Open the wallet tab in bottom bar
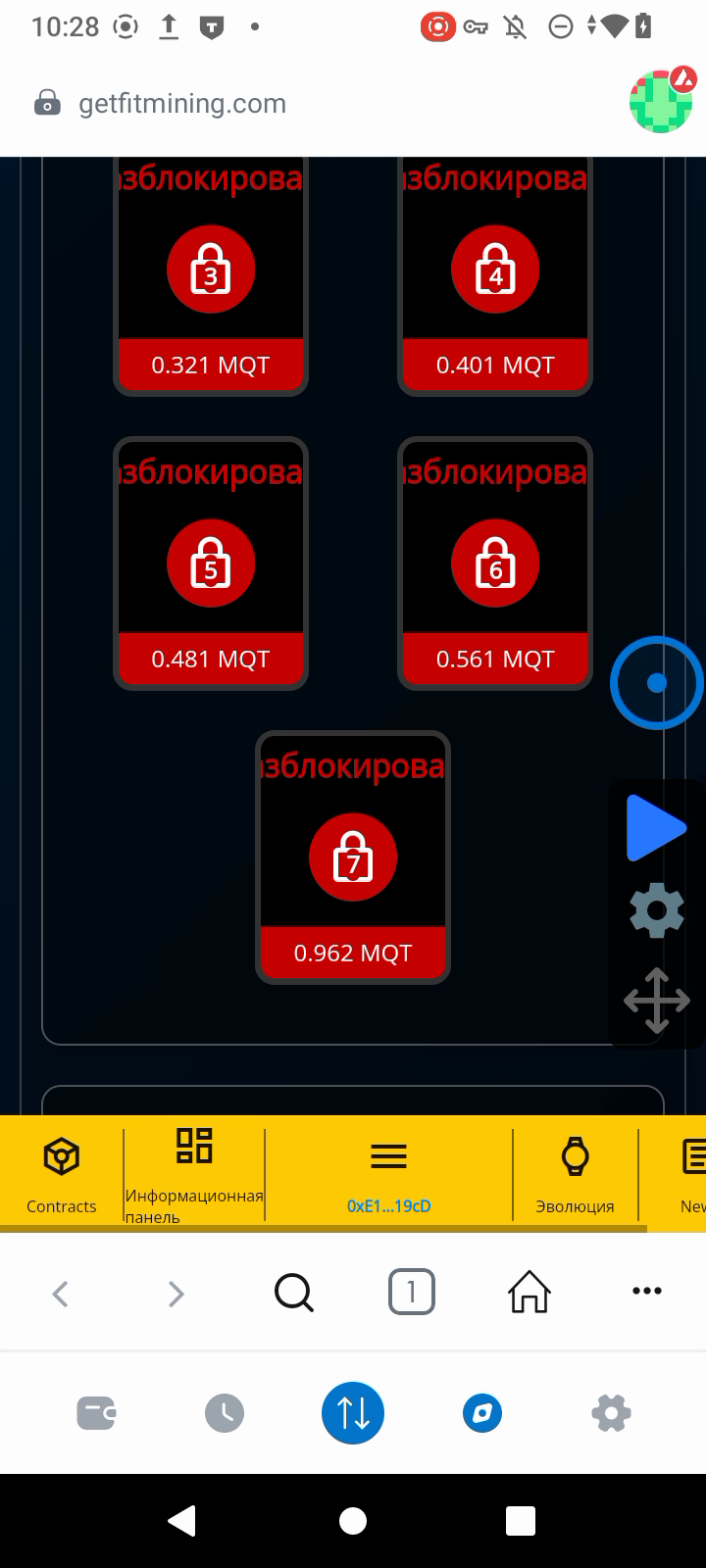 (96, 1413)
